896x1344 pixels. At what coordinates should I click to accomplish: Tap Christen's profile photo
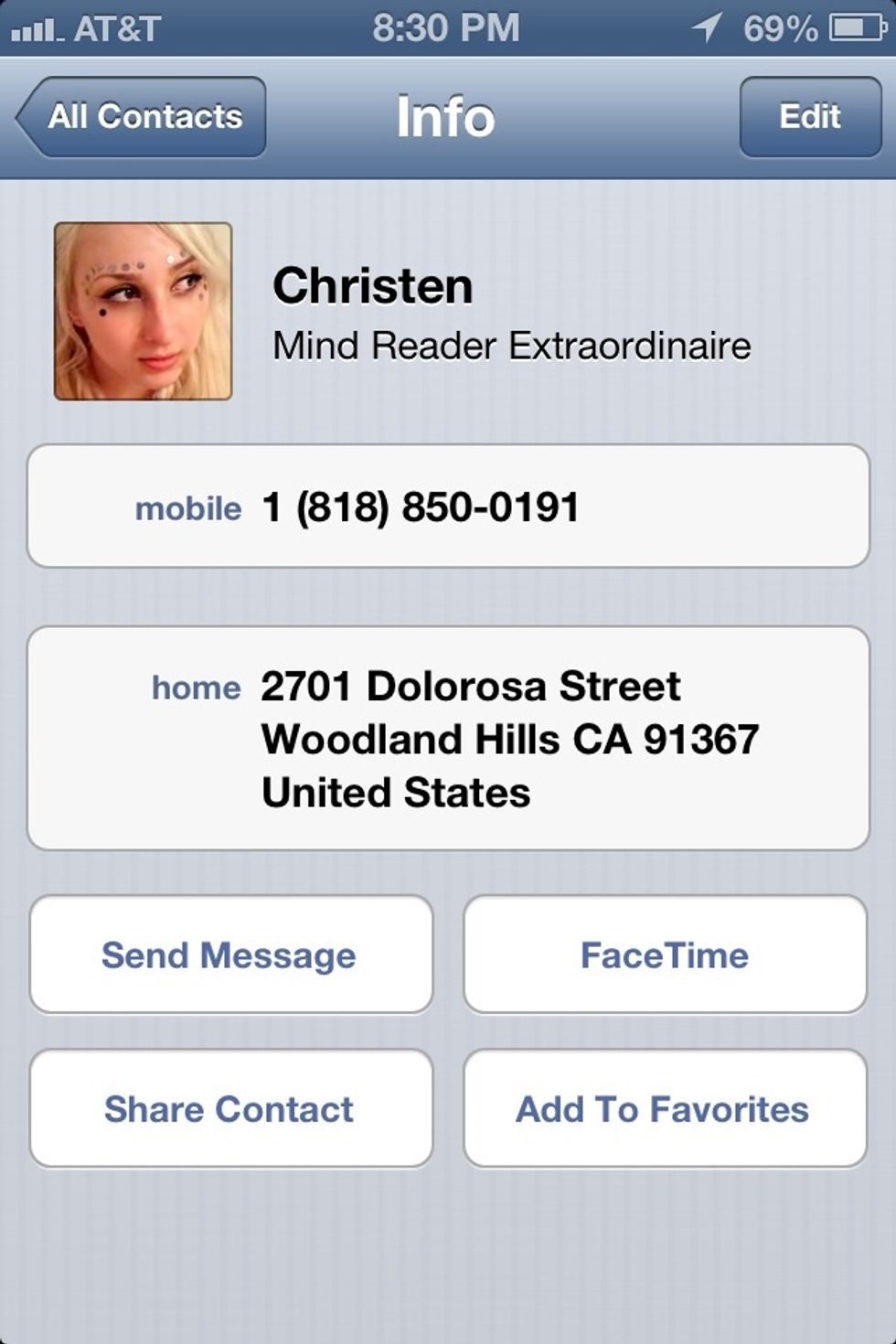click(142, 311)
